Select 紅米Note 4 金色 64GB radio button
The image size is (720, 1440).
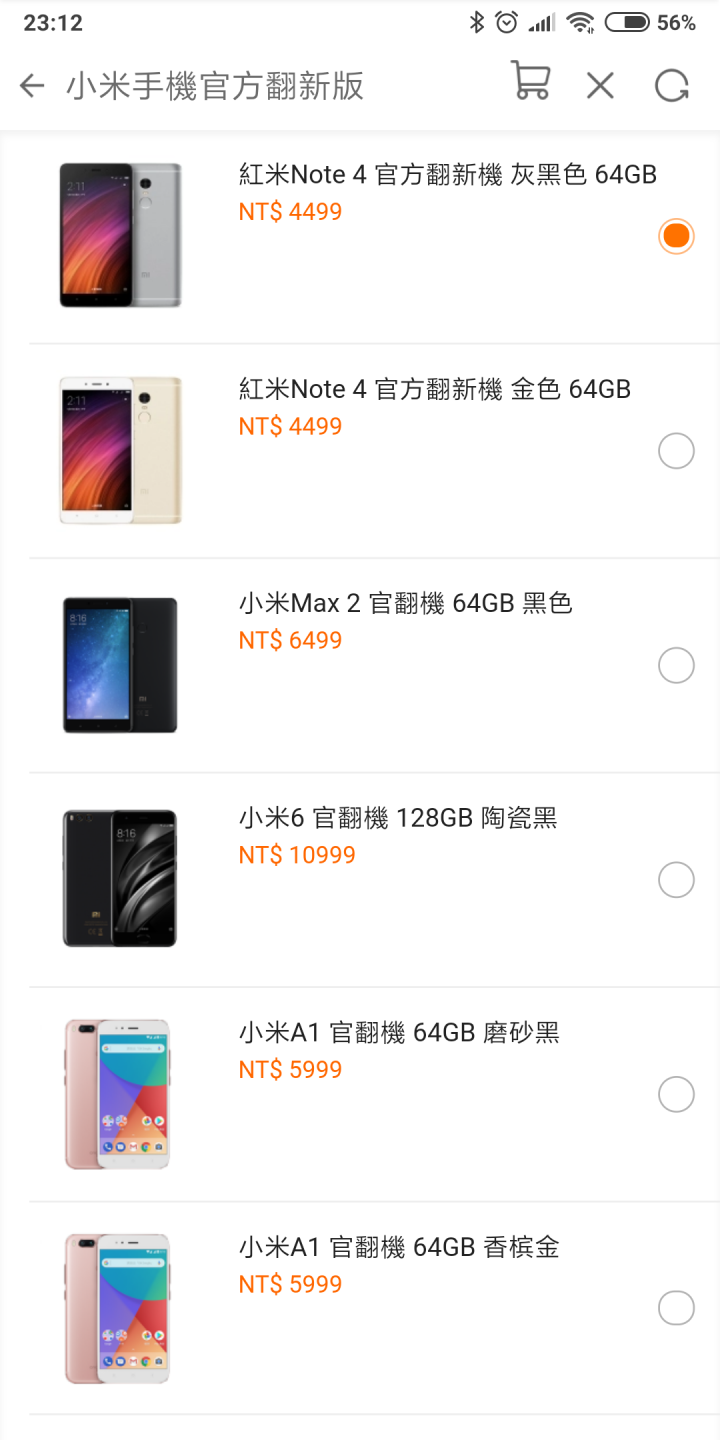point(676,451)
